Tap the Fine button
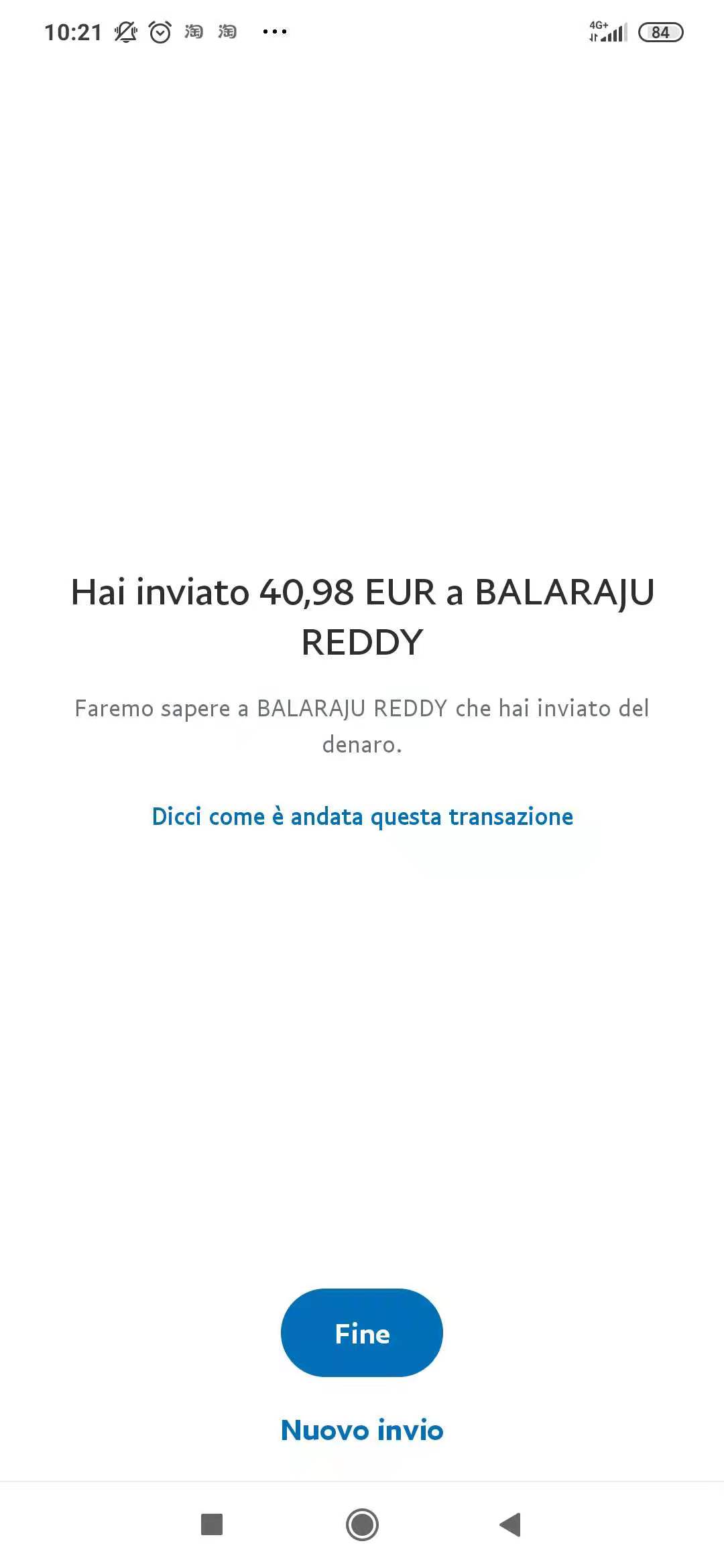 point(361,1333)
